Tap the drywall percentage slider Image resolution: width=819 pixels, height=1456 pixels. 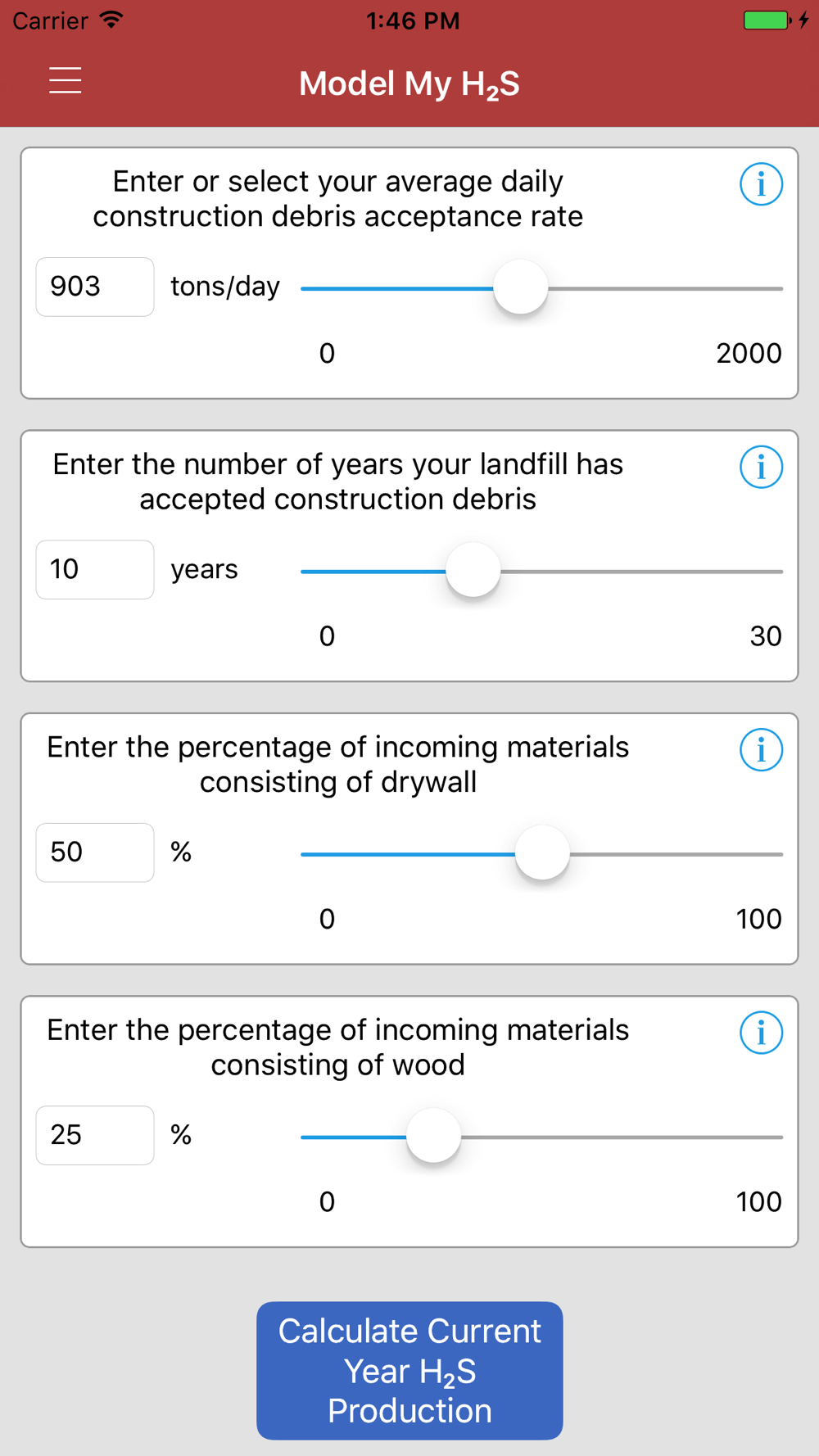[x=541, y=853]
